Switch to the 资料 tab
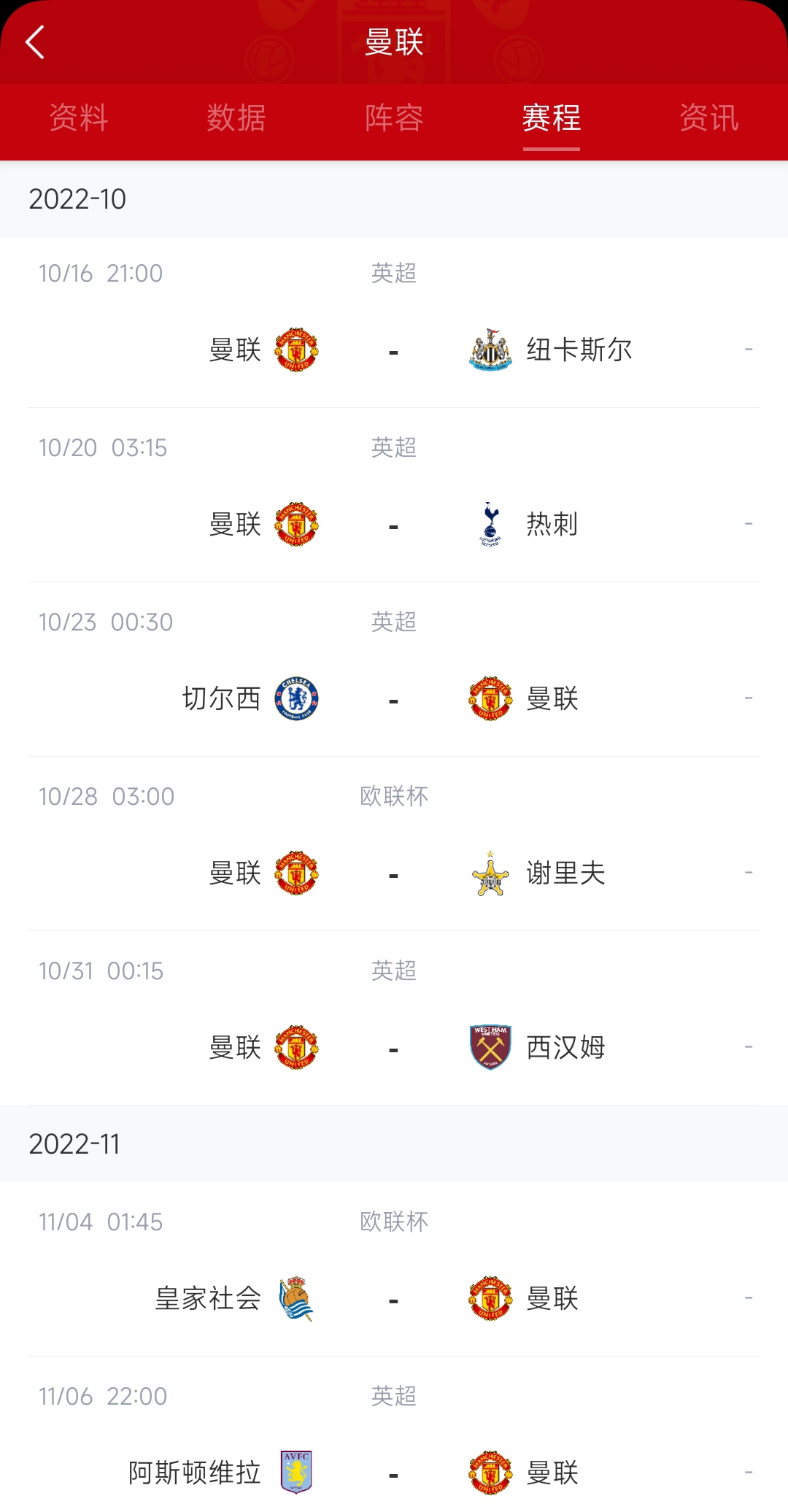This screenshot has width=788, height=1512. click(x=79, y=118)
